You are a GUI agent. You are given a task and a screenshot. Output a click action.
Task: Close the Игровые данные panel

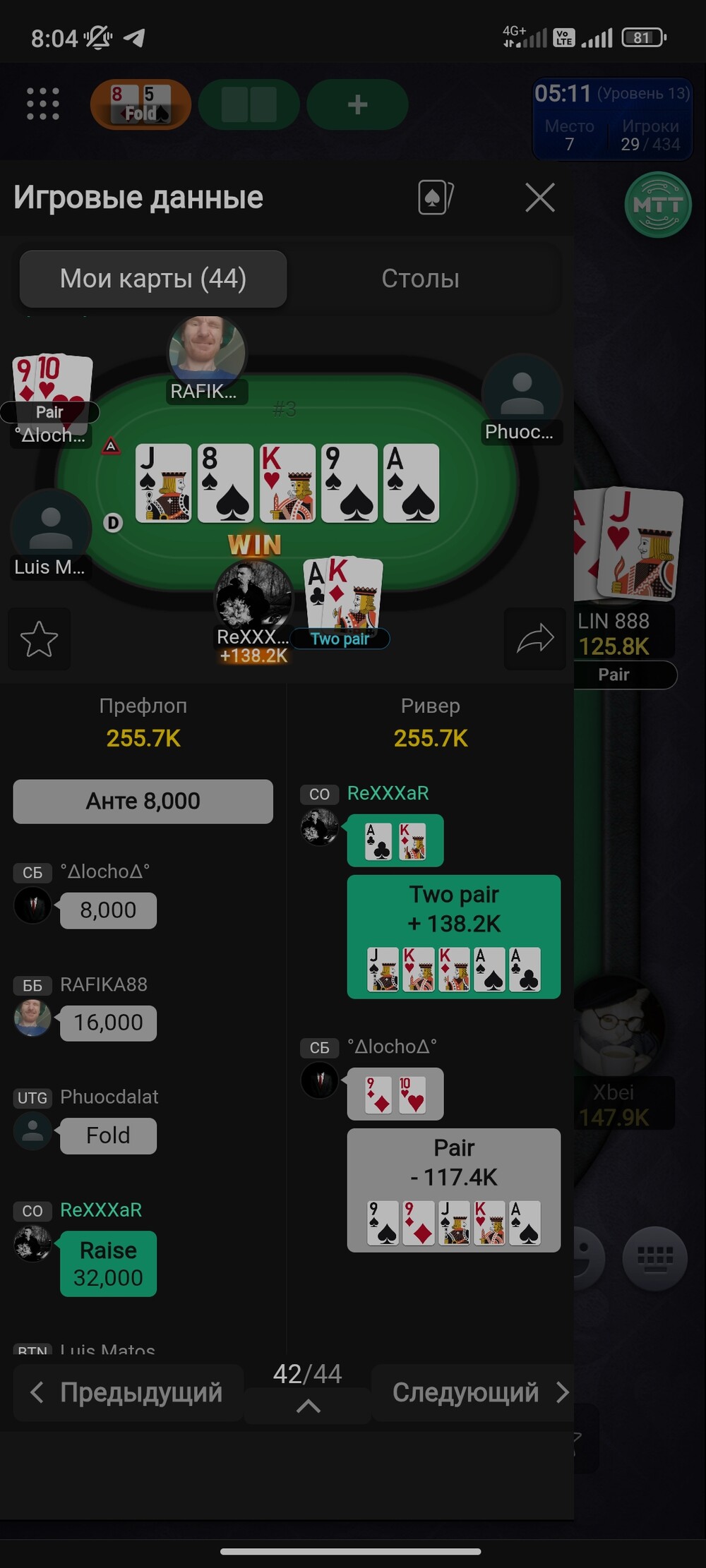(540, 198)
